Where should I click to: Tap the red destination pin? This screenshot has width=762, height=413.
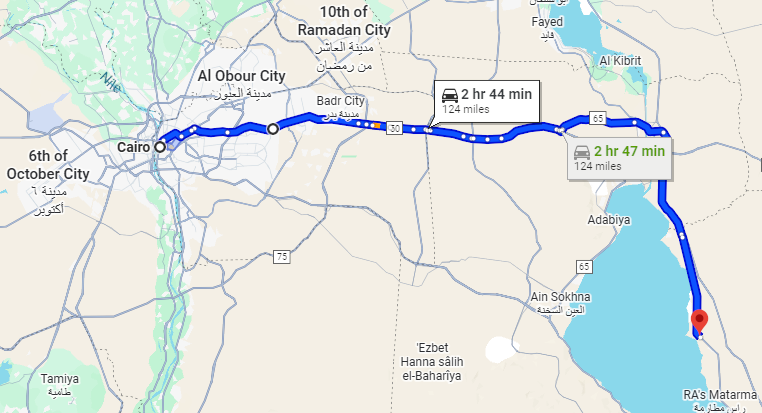pos(700,322)
